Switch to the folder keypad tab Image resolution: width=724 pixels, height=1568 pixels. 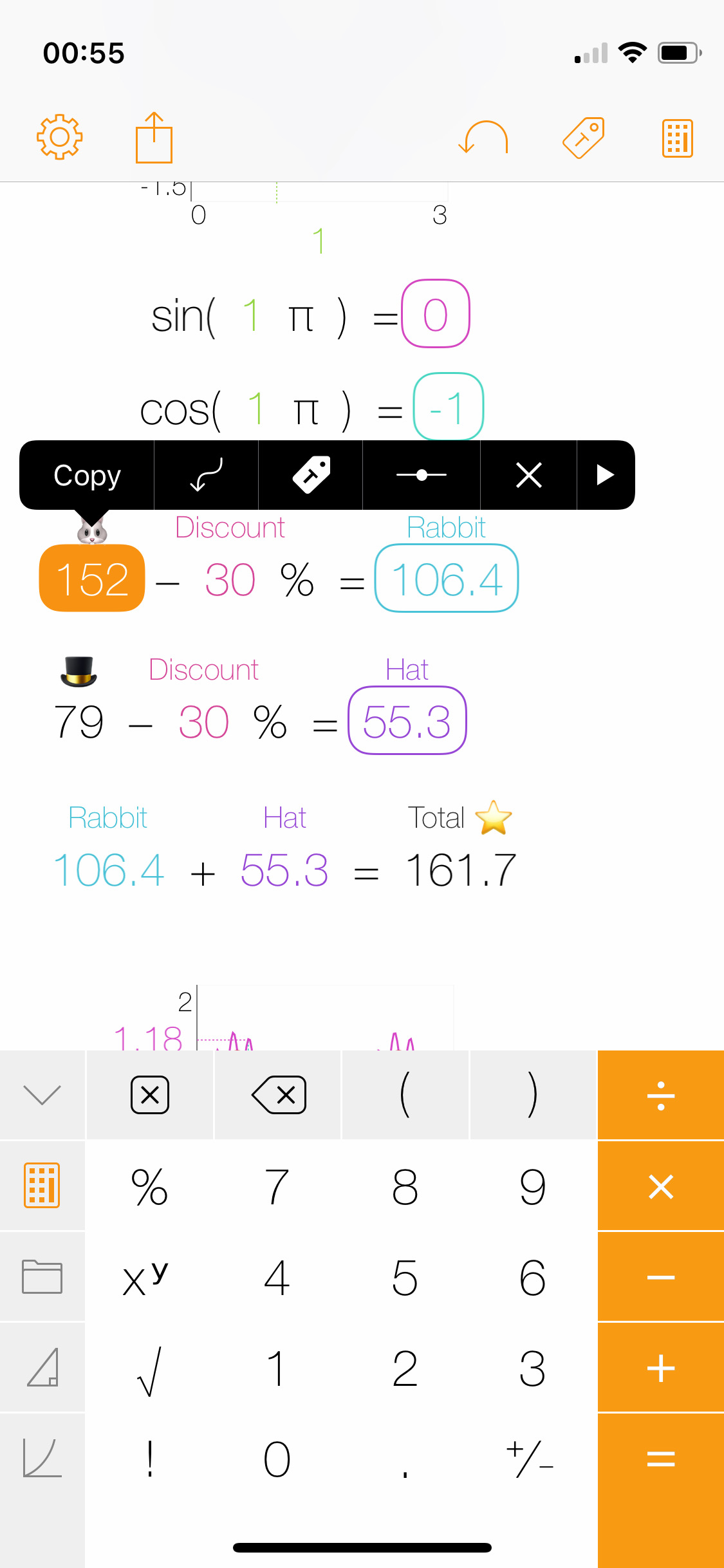[42, 1276]
